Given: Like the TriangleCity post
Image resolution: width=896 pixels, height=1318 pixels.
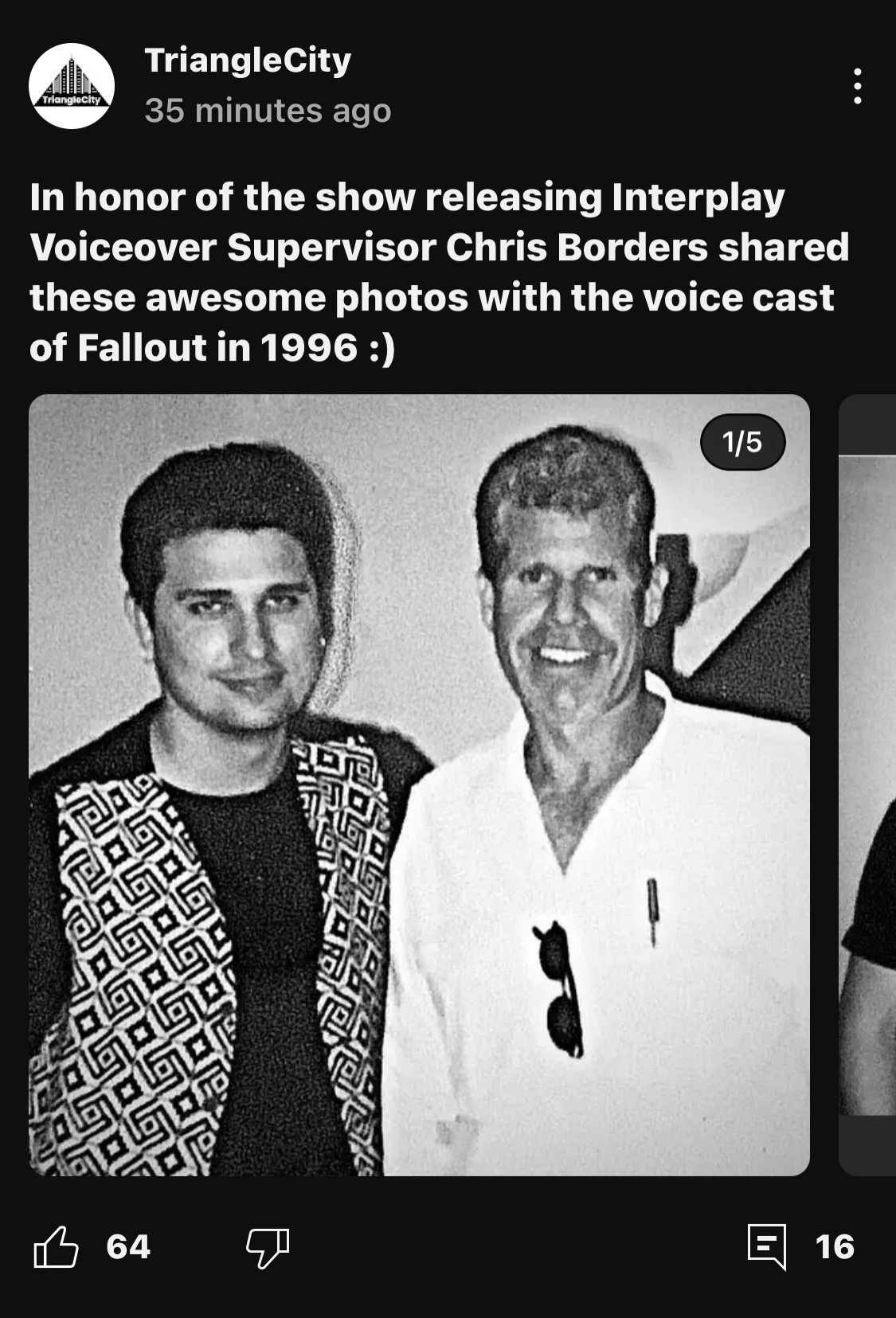Looking at the screenshot, I should (56, 1247).
